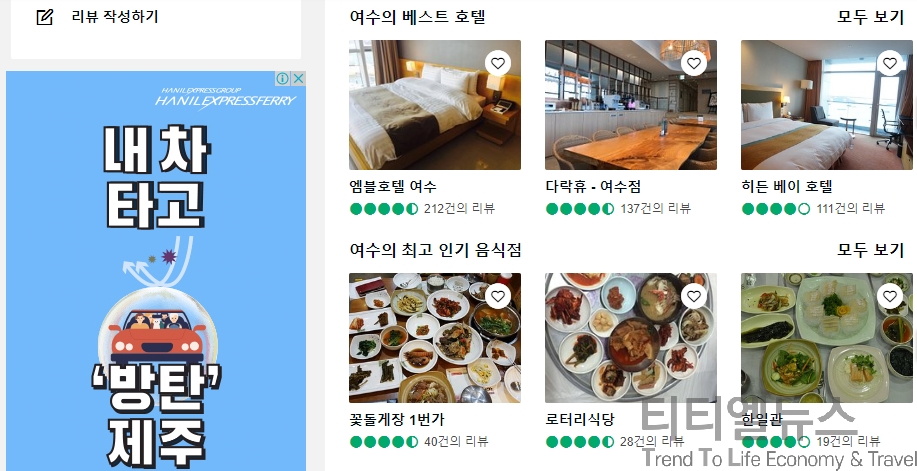The image size is (917, 471).
Task: Open the 내 차 타고 제주 ferry ad
Action: 155,280
